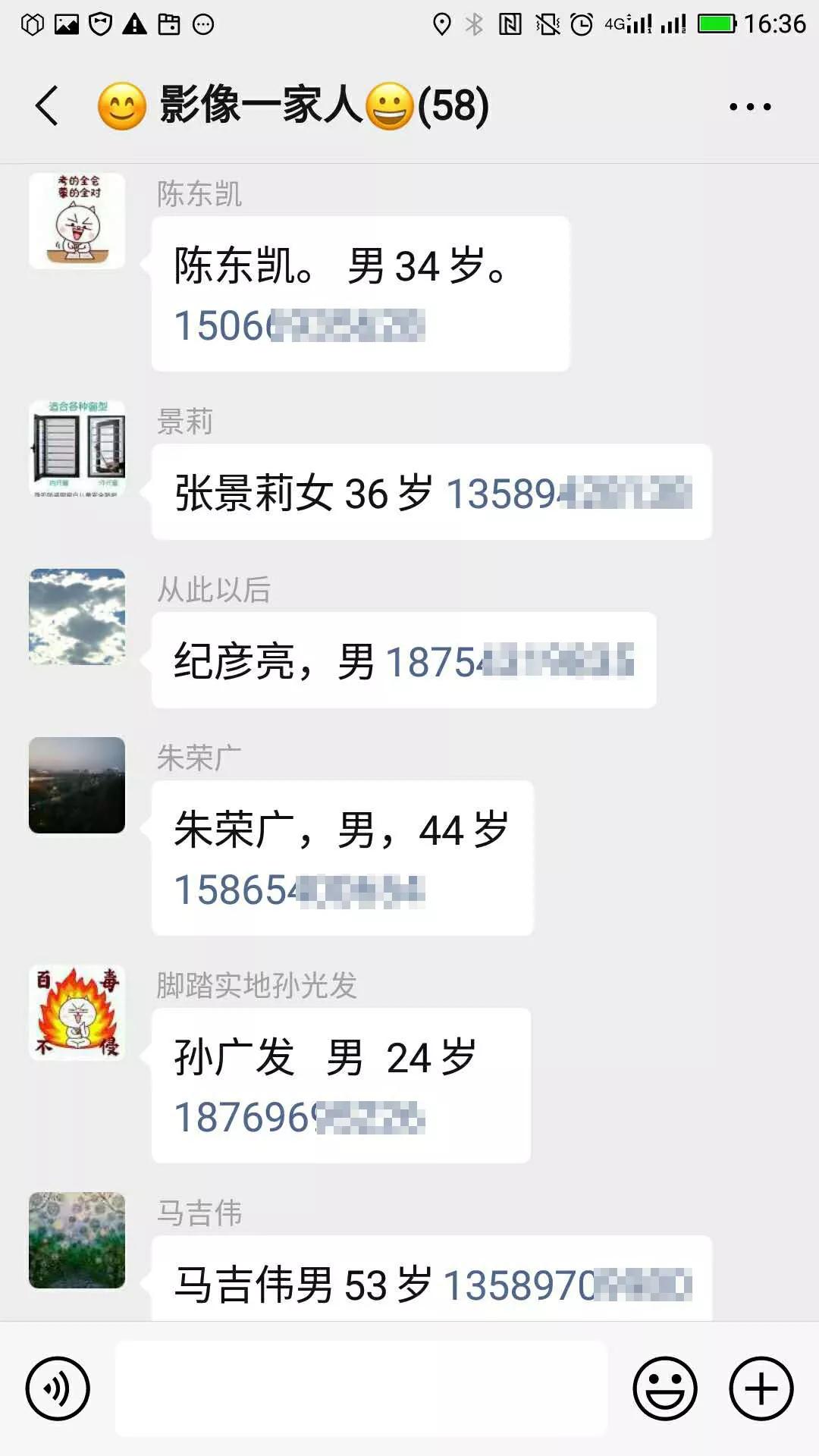The image size is (819, 1456).
Task: Tap the alarm clock status bar icon
Action: pos(580,23)
